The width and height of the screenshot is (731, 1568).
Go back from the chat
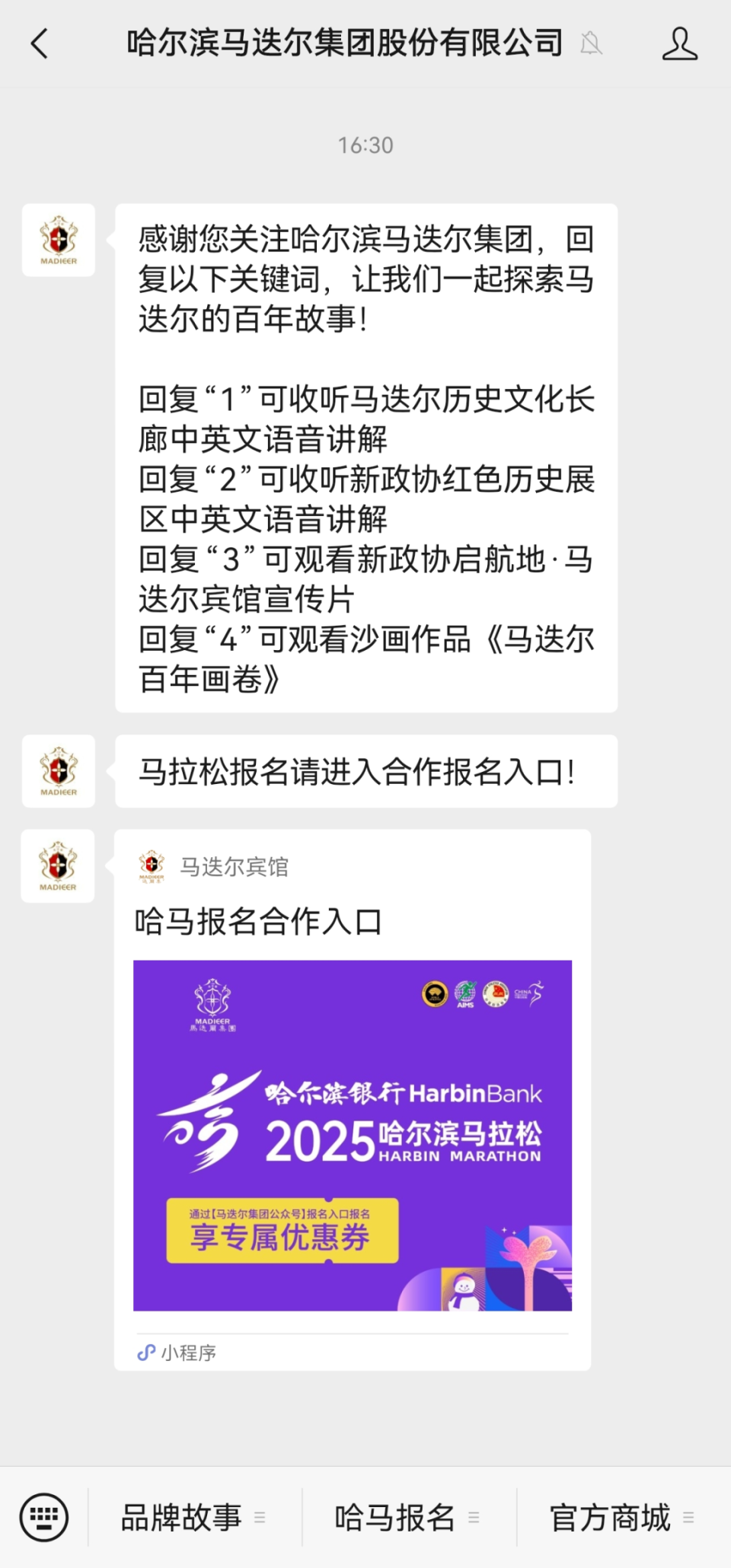click(x=40, y=43)
